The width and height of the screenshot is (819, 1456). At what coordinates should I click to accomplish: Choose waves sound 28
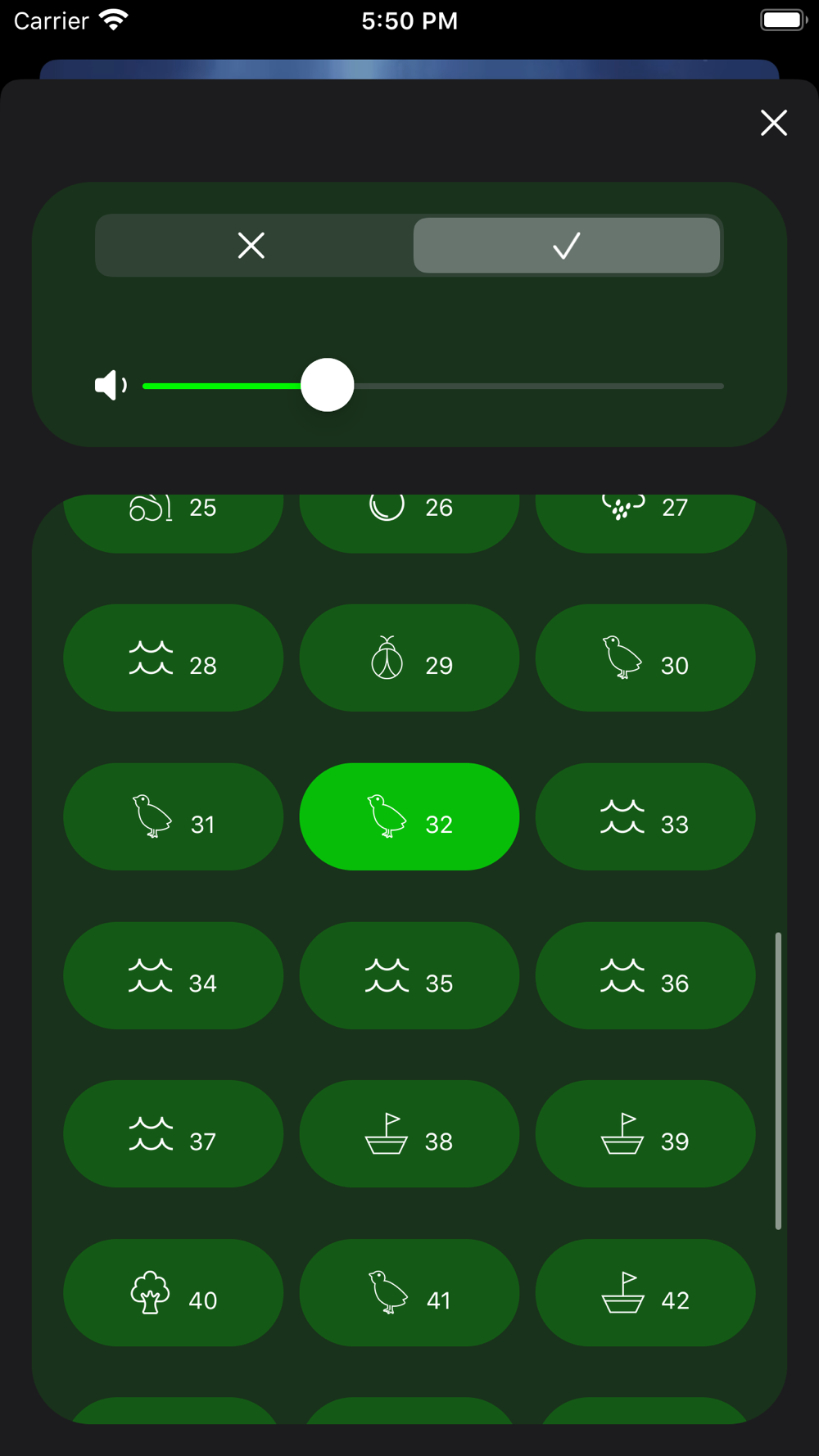174,658
